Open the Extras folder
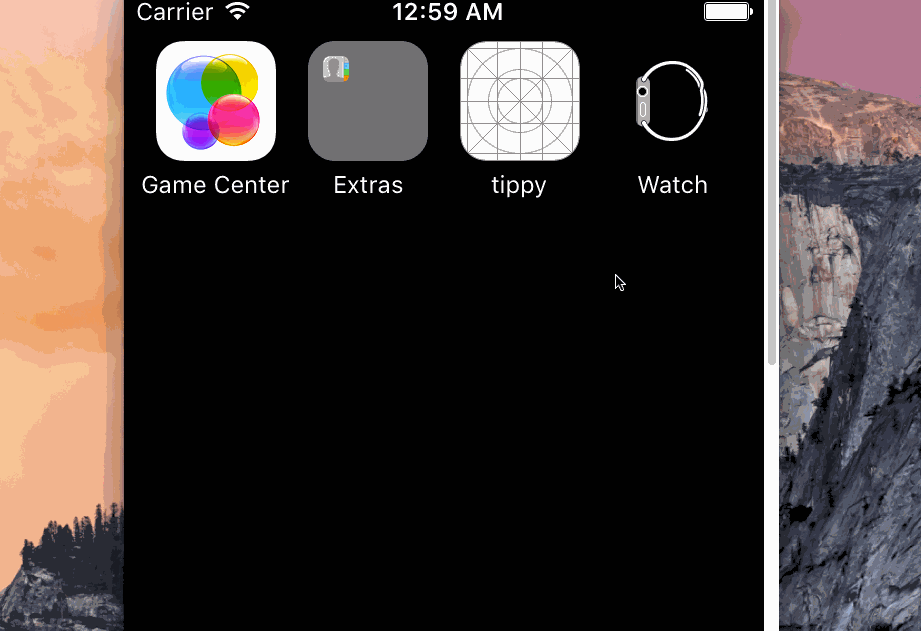Image resolution: width=921 pixels, height=631 pixels. (x=368, y=101)
